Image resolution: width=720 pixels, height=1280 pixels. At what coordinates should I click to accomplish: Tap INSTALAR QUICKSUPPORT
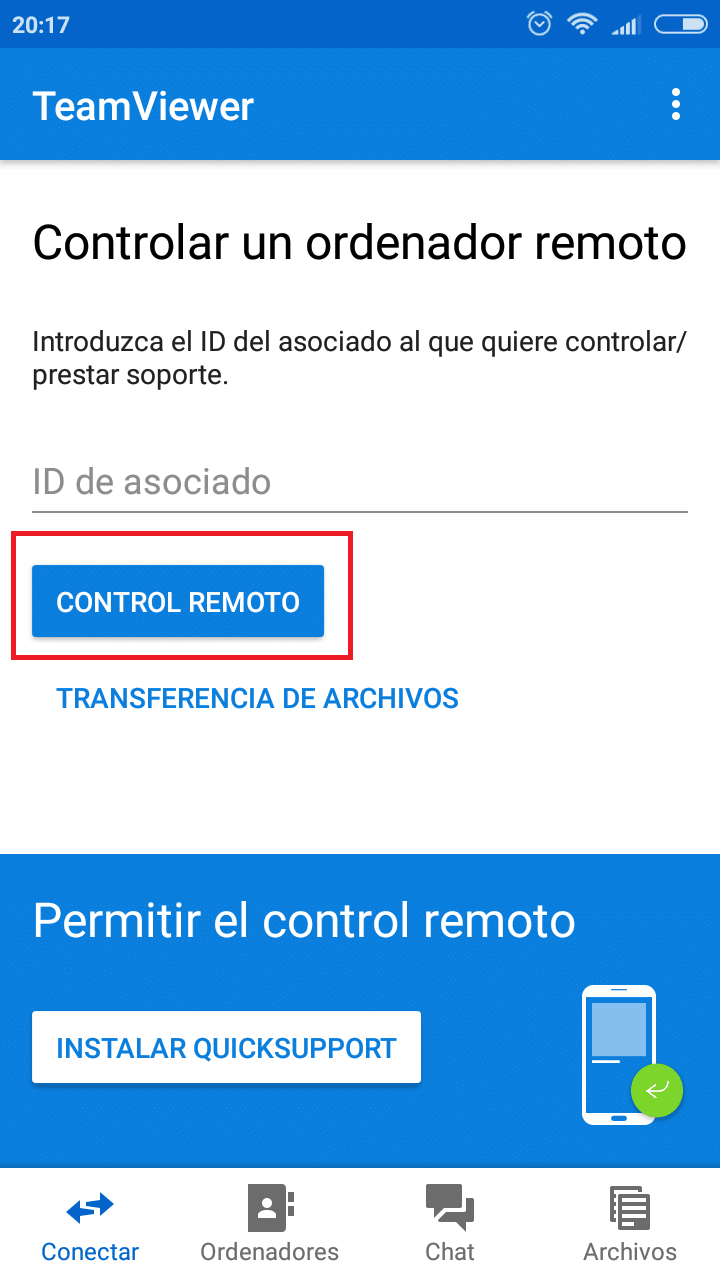tap(226, 1048)
